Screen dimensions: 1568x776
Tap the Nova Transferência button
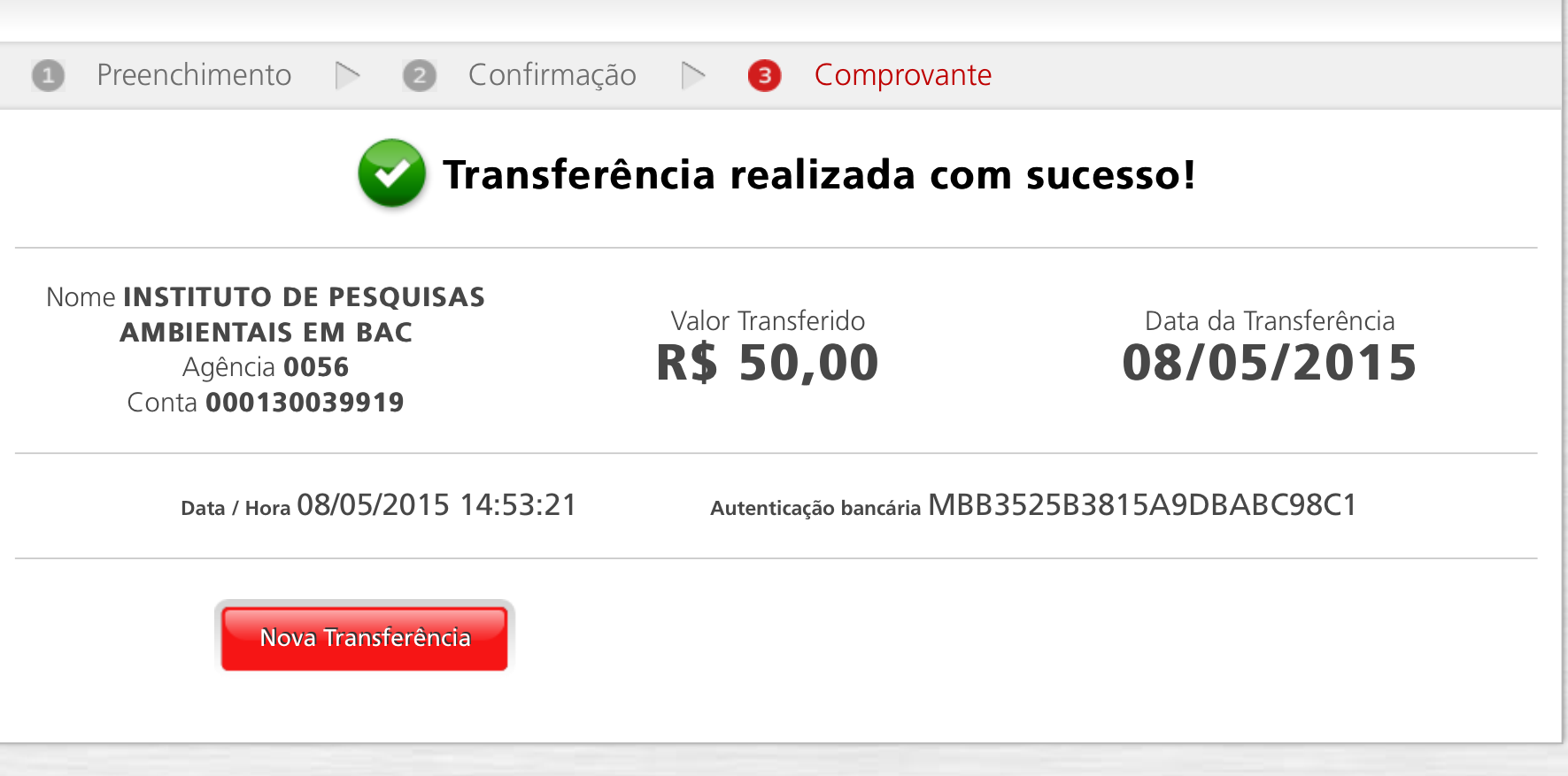pos(365,638)
